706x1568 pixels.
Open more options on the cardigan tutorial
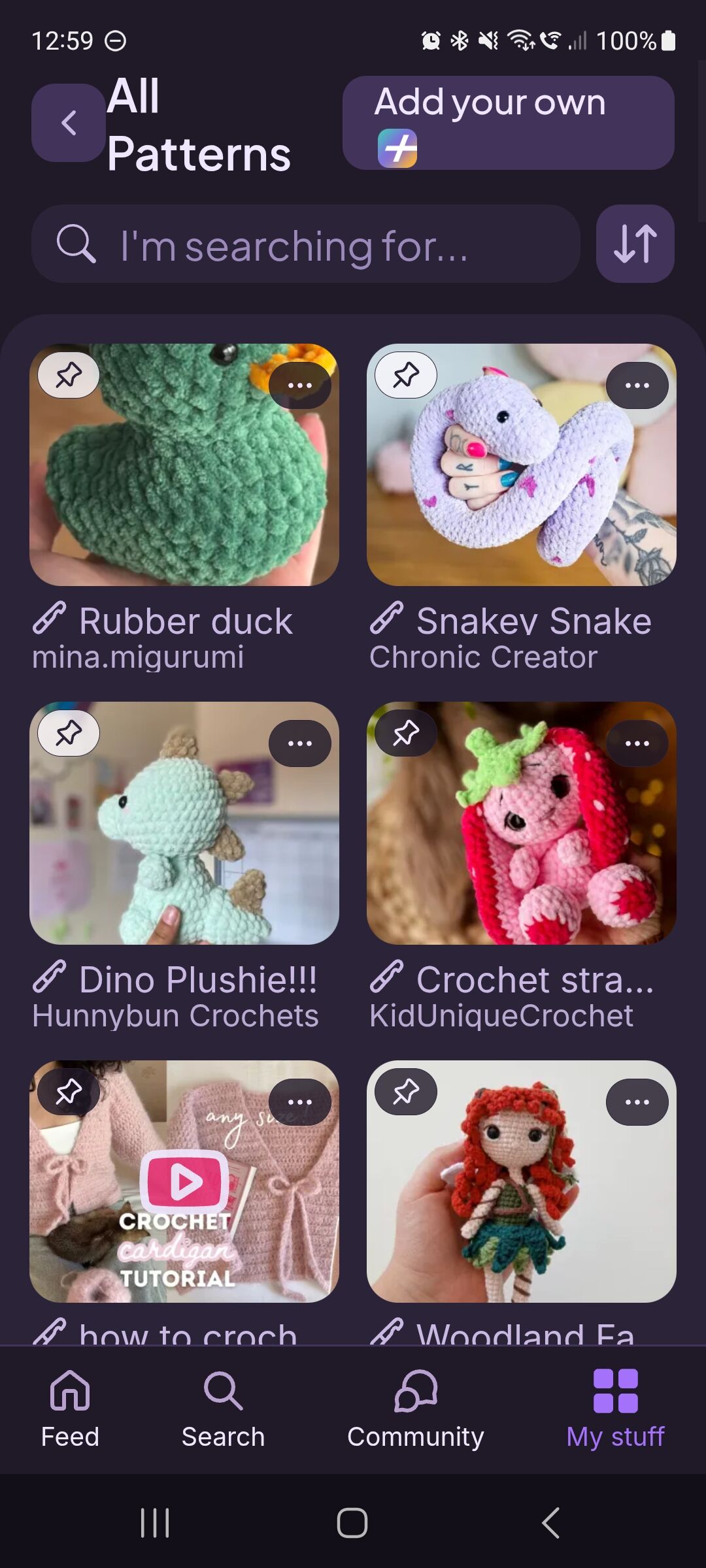299,1102
